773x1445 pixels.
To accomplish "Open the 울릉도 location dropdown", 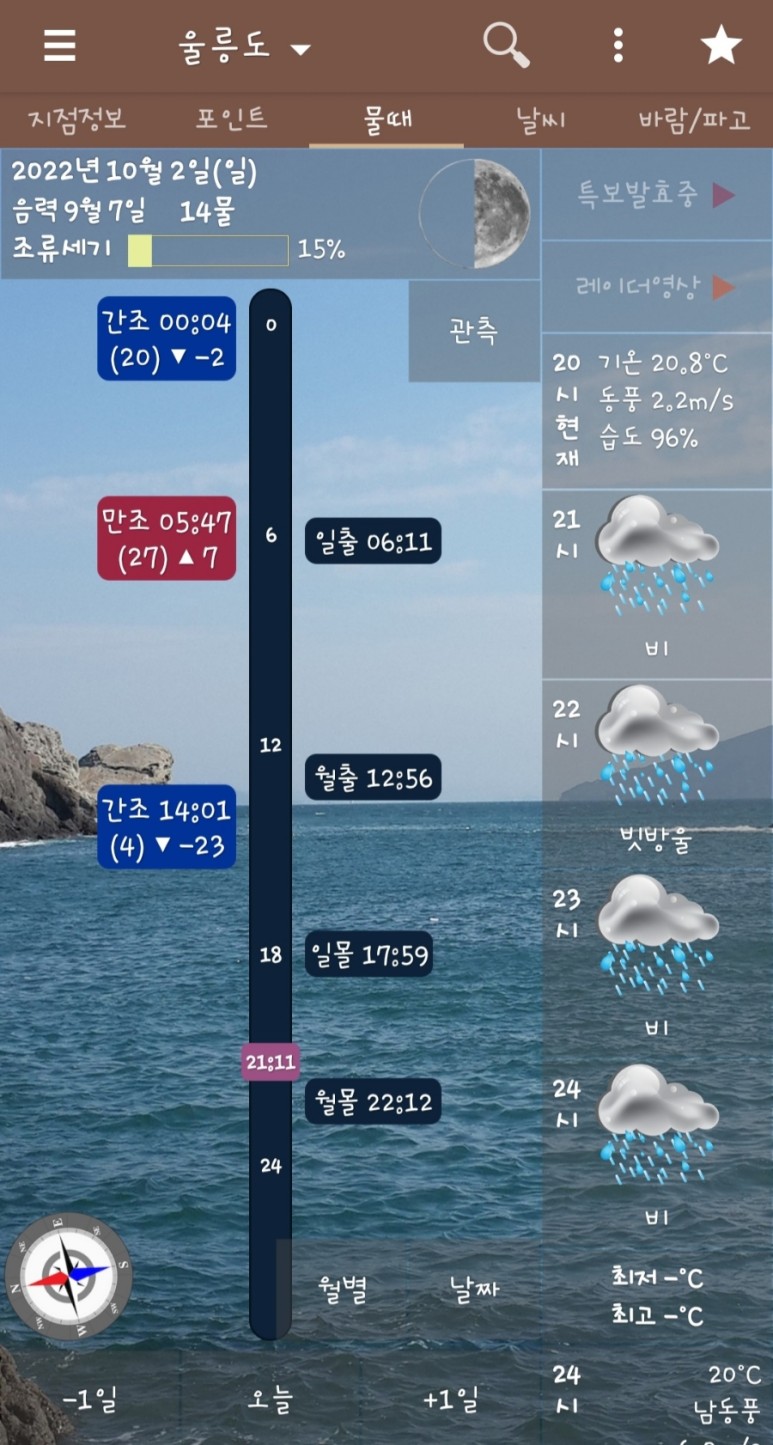I will click(245, 46).
